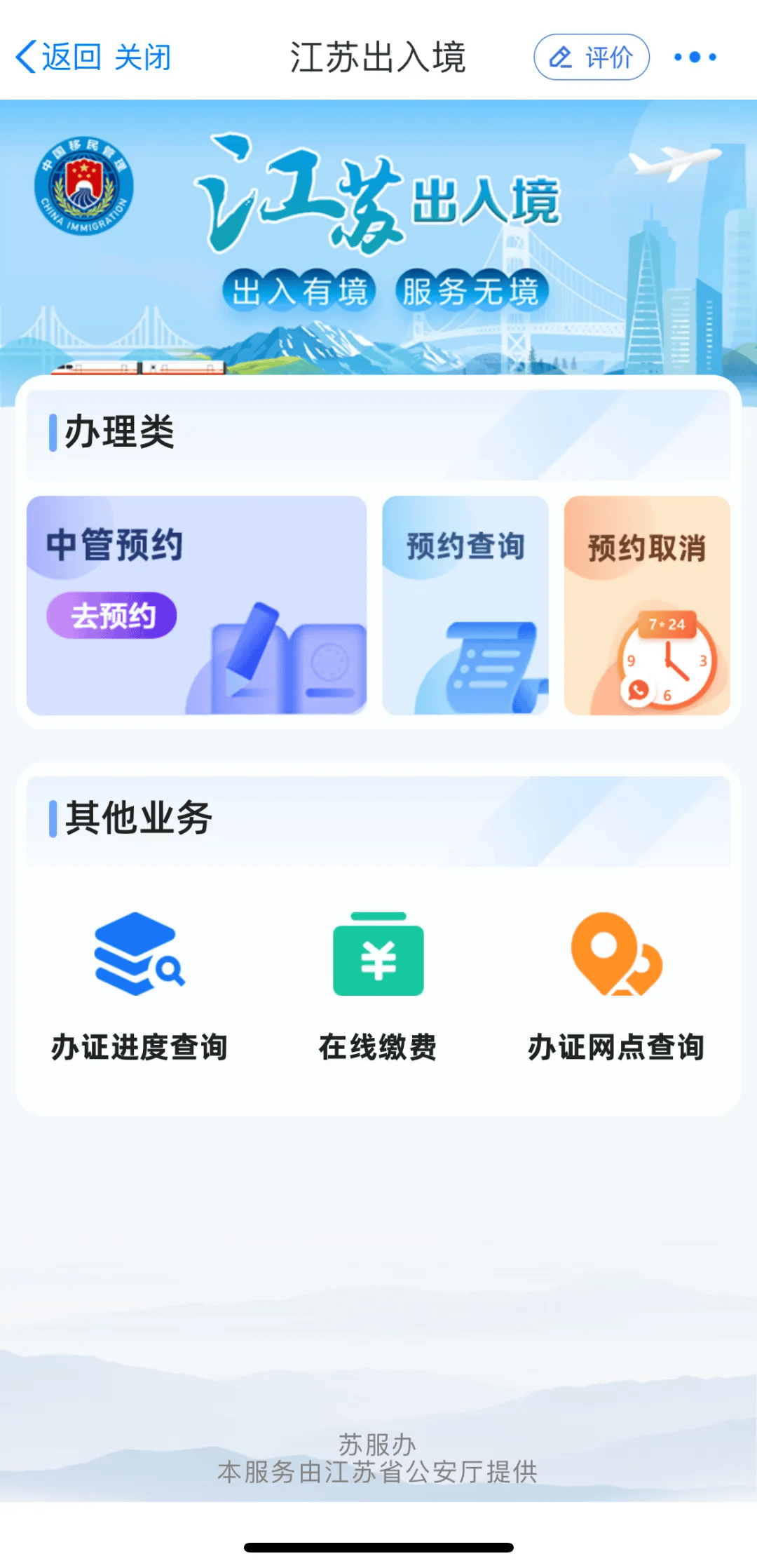The width and height of the screenshot is (757, 1568).
Task: Find locations via 办证网点查询
Action: [x=616, y=987]
